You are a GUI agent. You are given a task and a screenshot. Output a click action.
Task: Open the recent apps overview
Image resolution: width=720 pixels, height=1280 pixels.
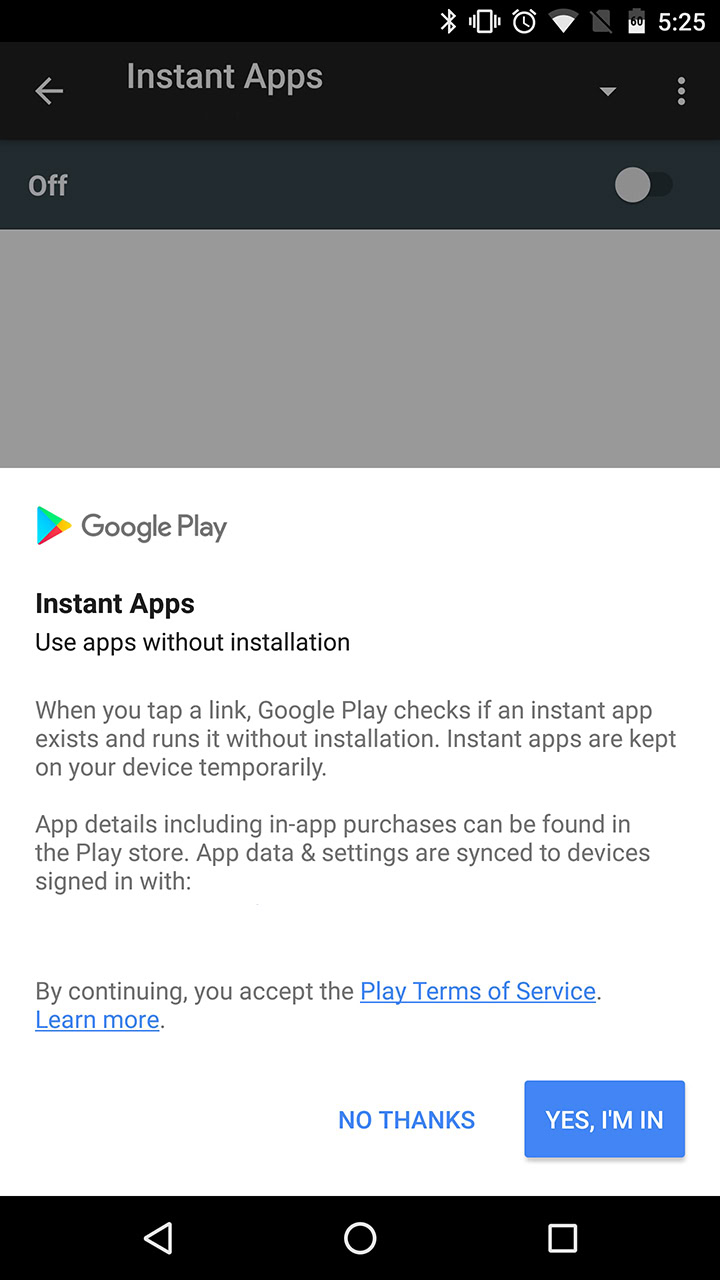[562, 1238]
